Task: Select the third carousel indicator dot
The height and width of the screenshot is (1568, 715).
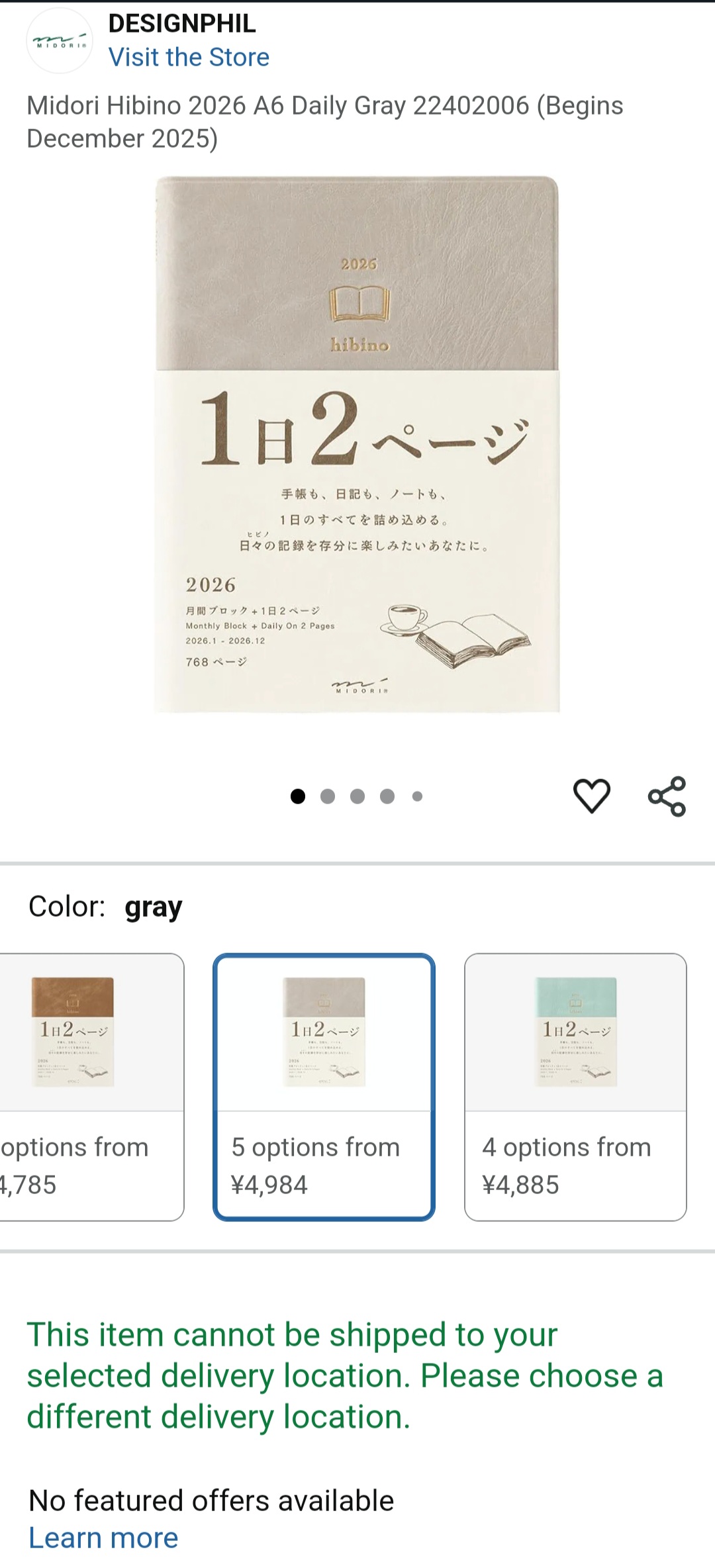Action: pyautogui.click(x=358, y=796)
